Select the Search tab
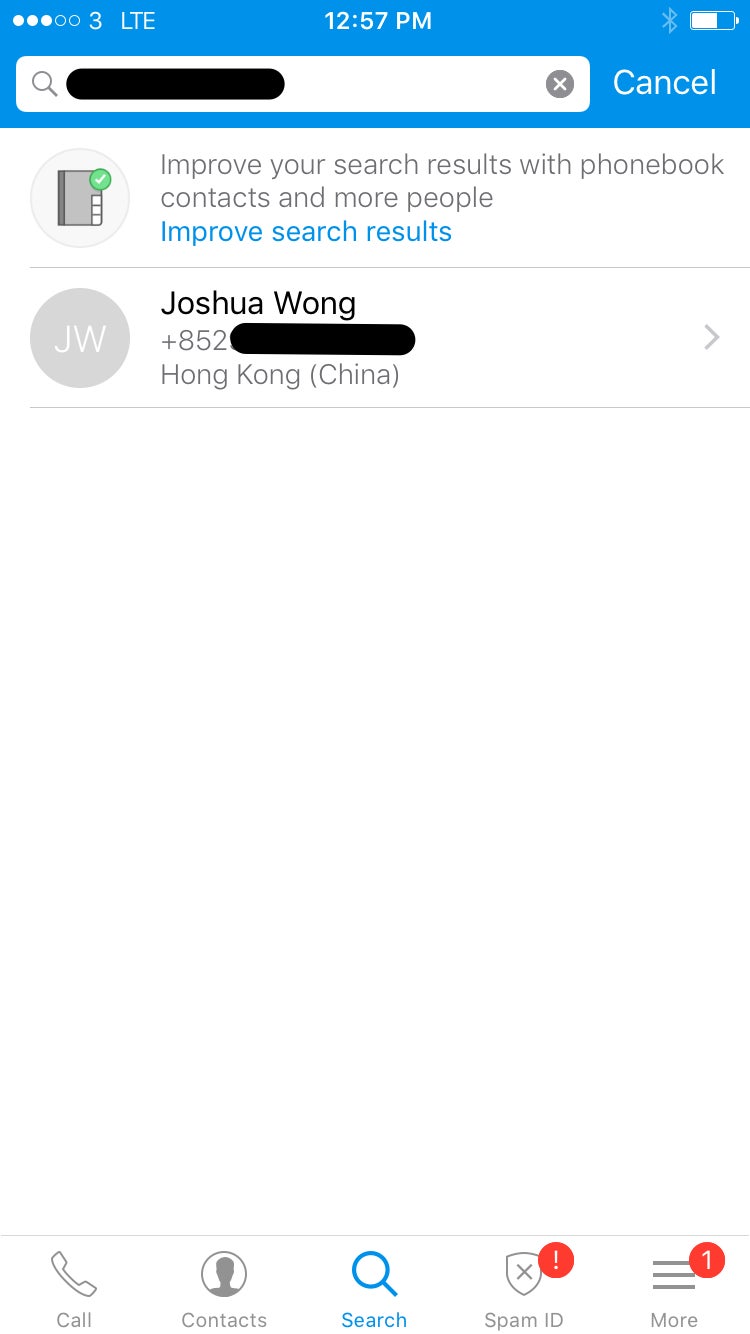 [x=374, y=1288]
